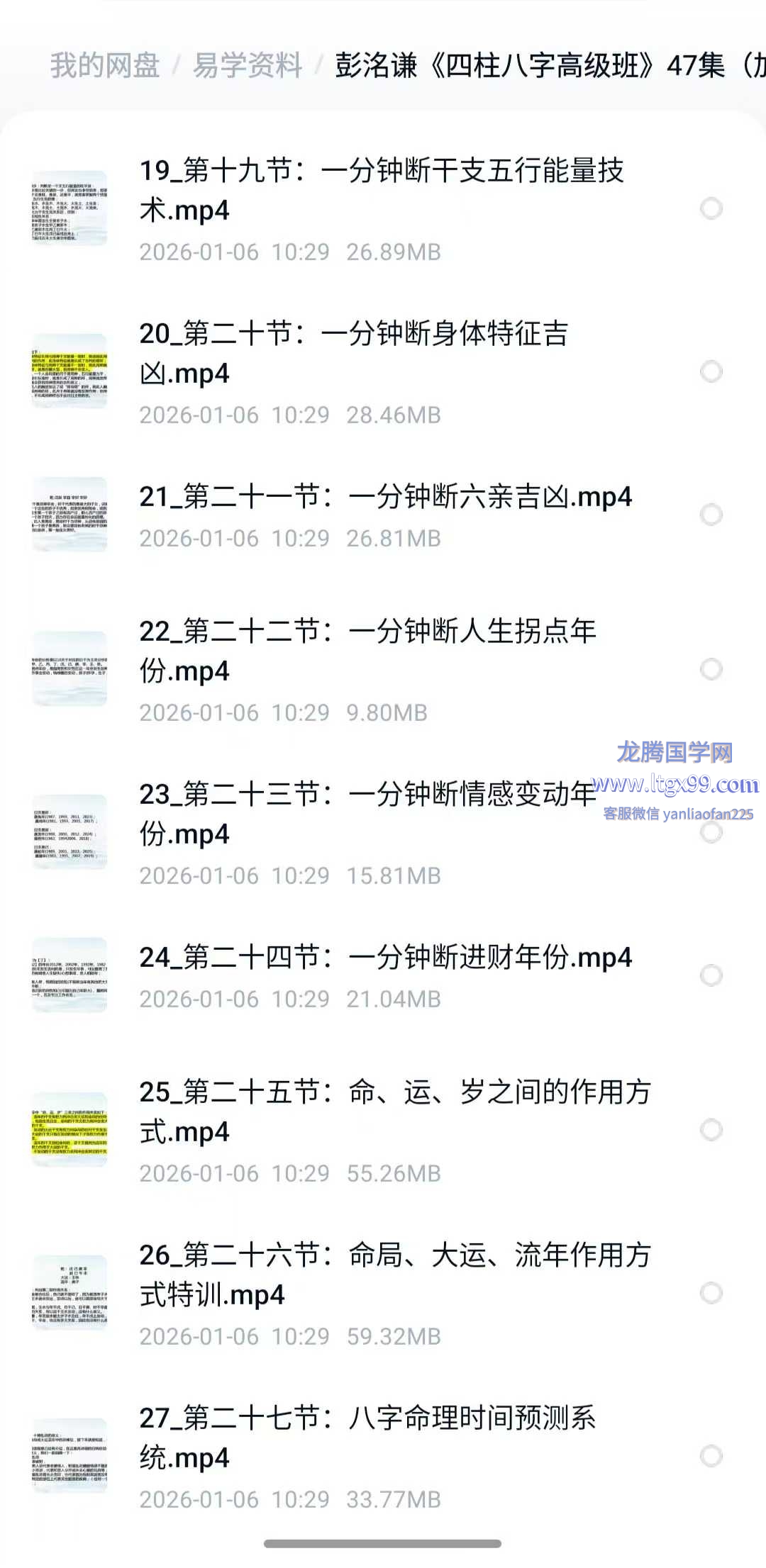
Task: Open 21_第二十一节 一分钟断六亲吉凶.mp4
Action: click(385, 497)
